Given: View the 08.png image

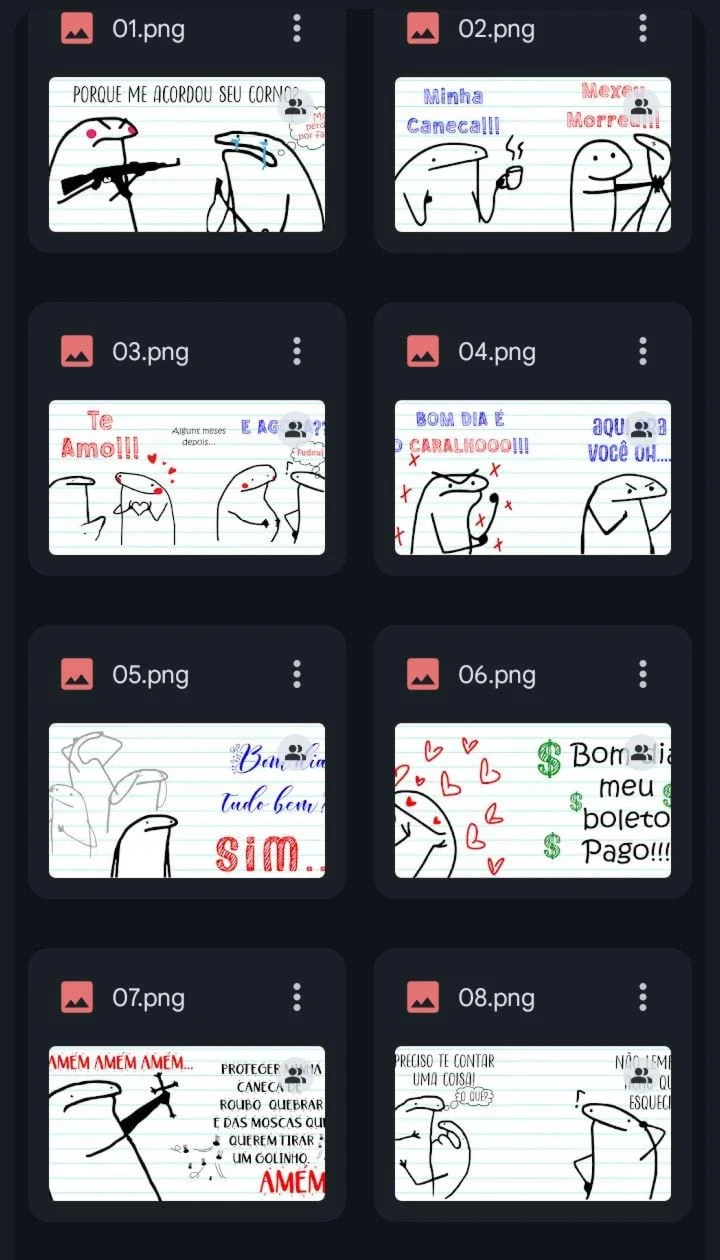Looking at the screenshot, I should coord(532,1123).
